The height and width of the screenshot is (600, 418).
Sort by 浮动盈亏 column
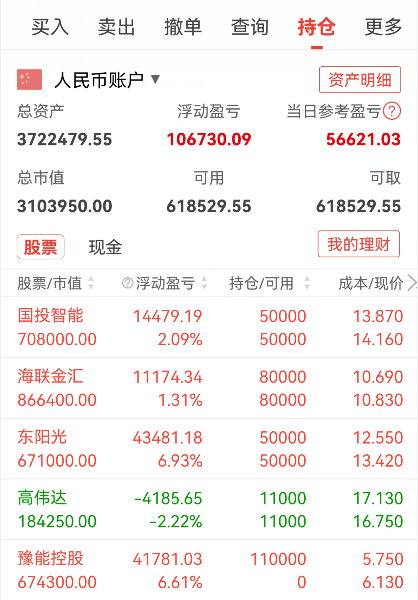point(165,283)
